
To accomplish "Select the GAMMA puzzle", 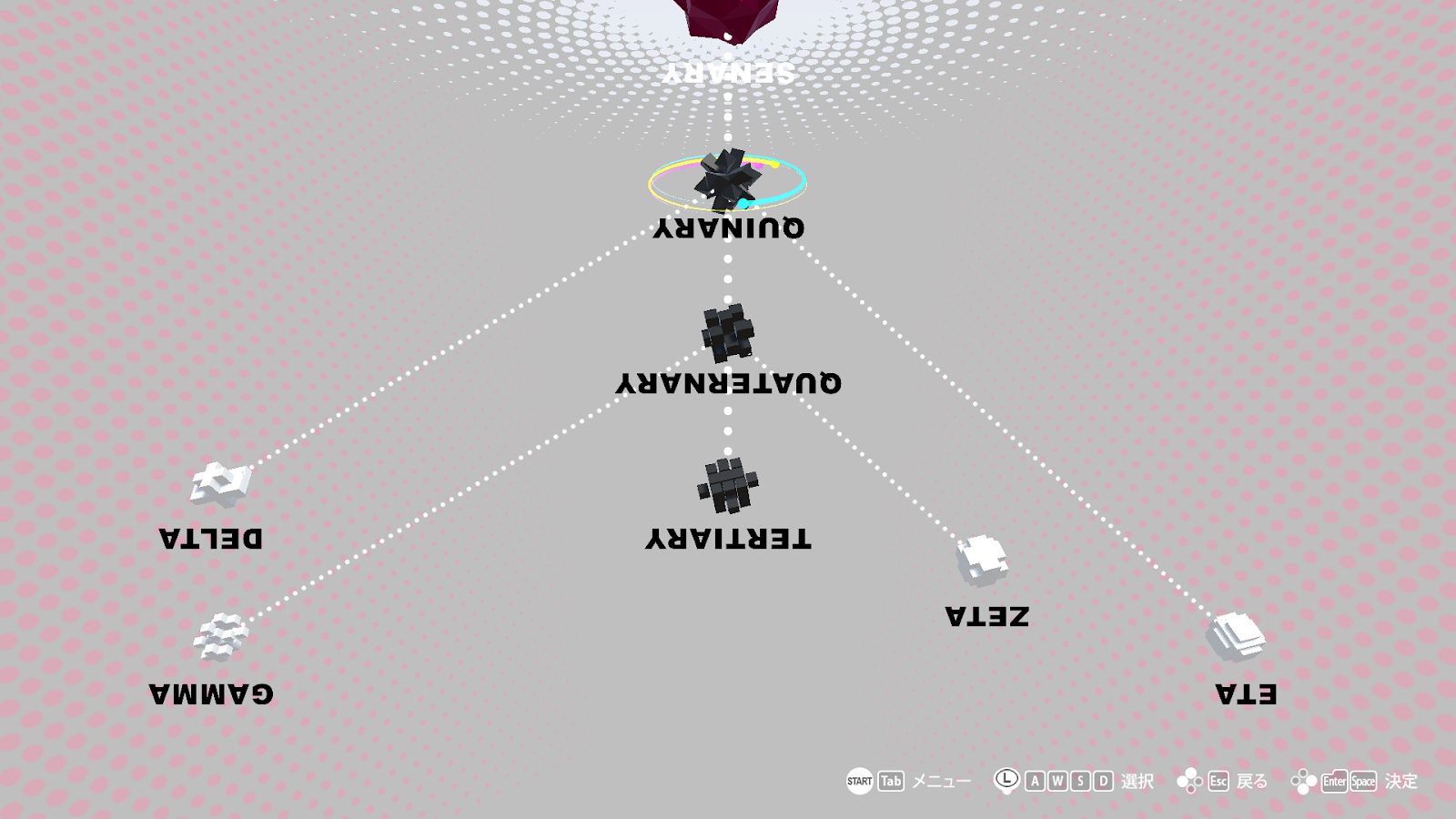I will pyautogui.click(x=220, y=636).
